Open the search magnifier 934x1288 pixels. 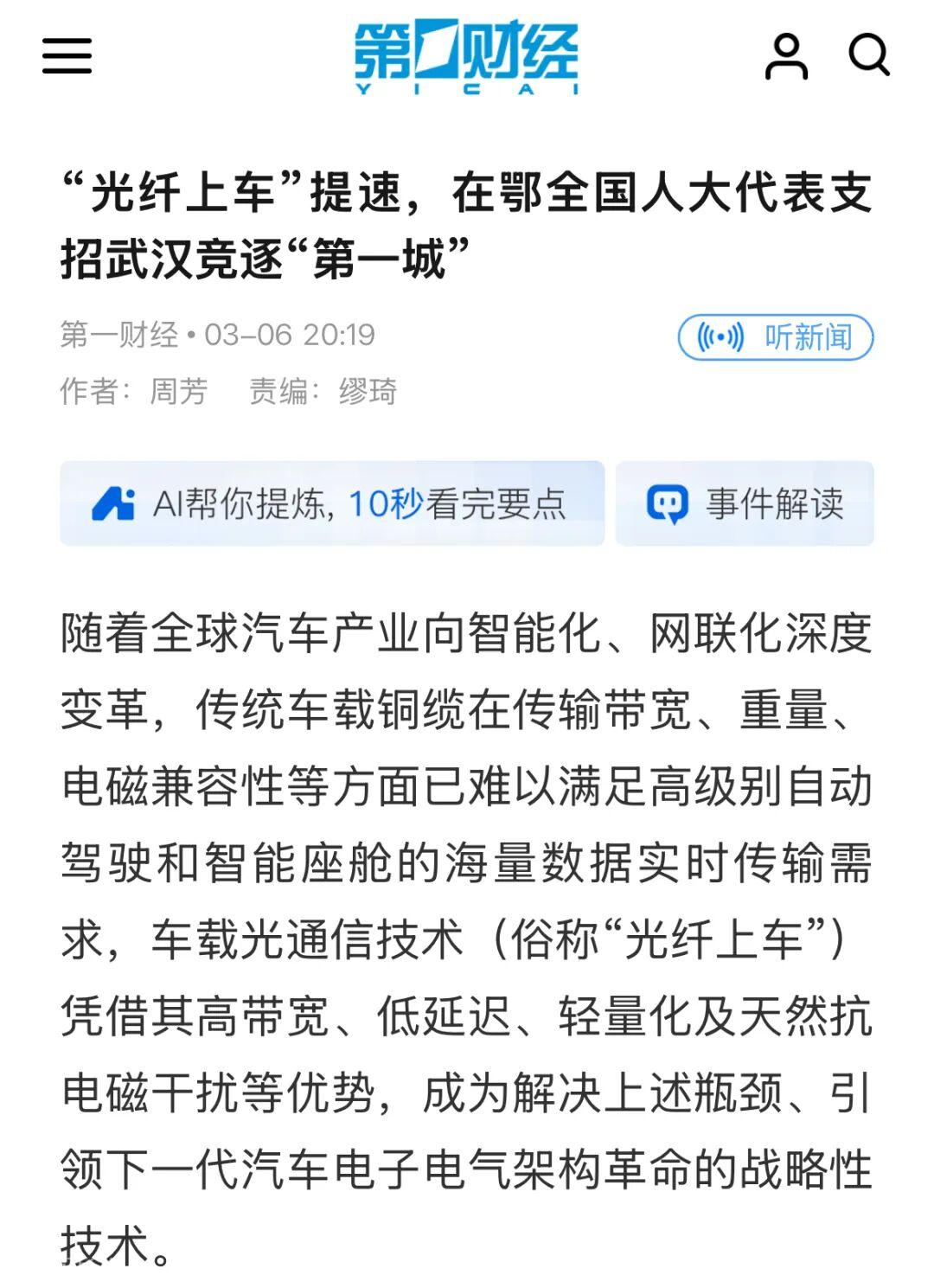[x=868, y=56]
